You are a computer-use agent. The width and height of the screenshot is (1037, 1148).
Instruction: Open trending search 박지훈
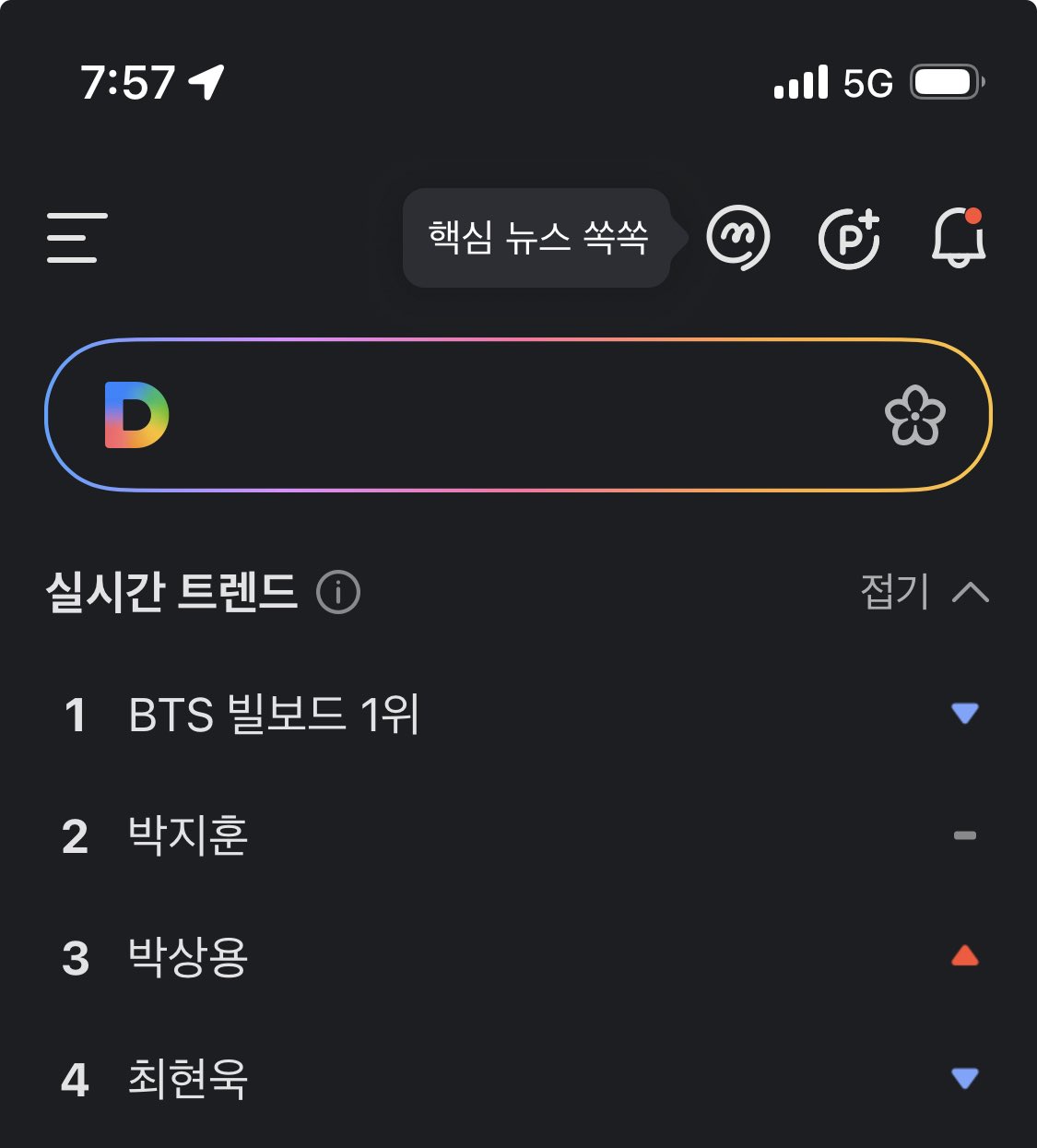[188, 836]
